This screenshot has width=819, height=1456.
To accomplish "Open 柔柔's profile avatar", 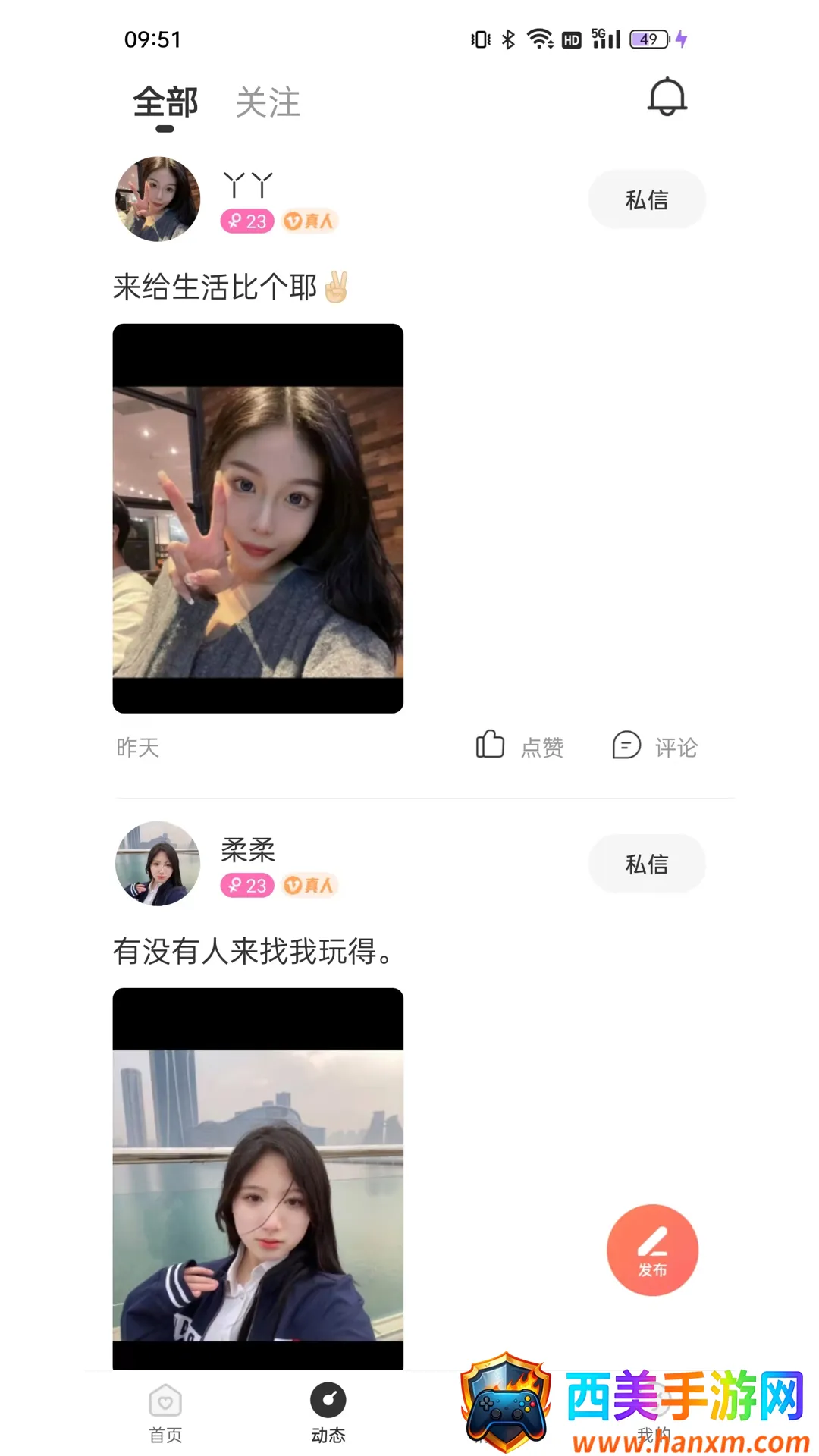I will [x=158, y=864].
